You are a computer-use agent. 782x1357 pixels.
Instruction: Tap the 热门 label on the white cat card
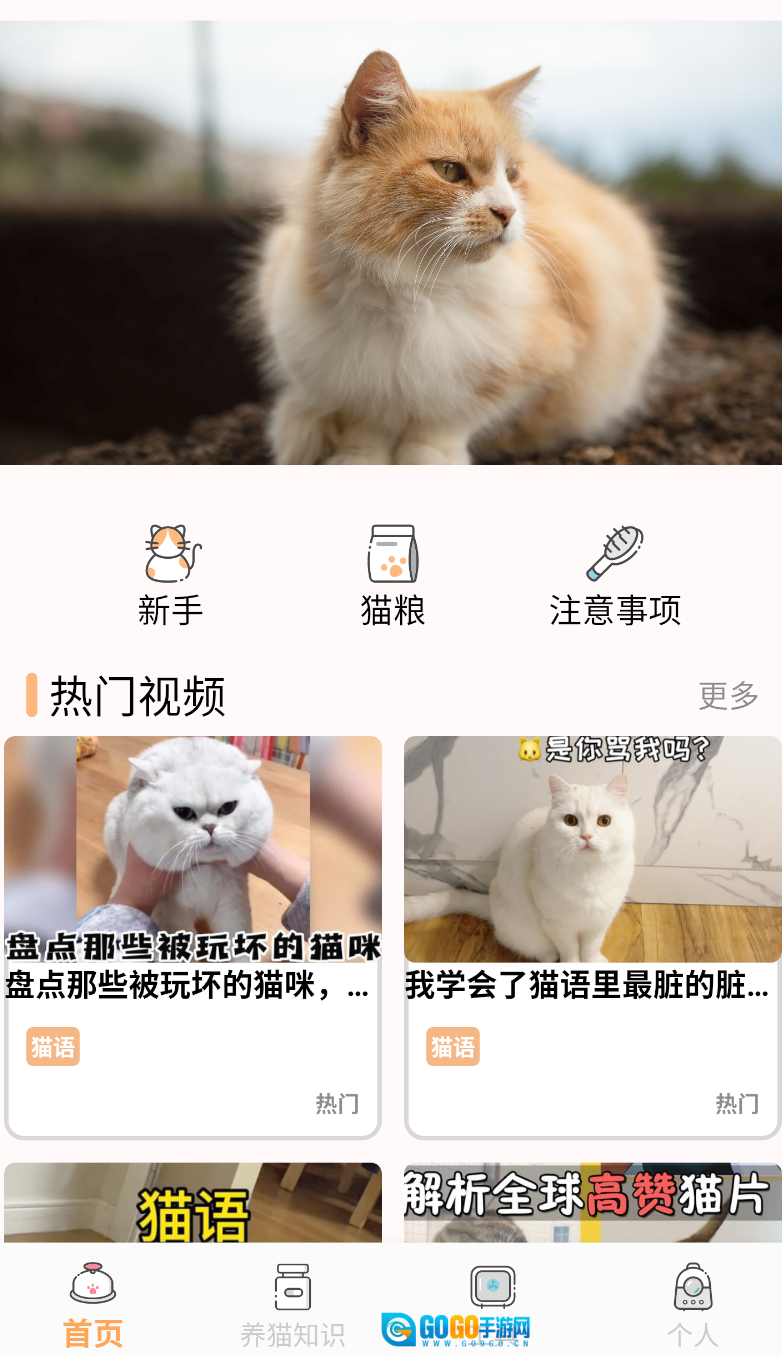click(x=738, y=1102)
